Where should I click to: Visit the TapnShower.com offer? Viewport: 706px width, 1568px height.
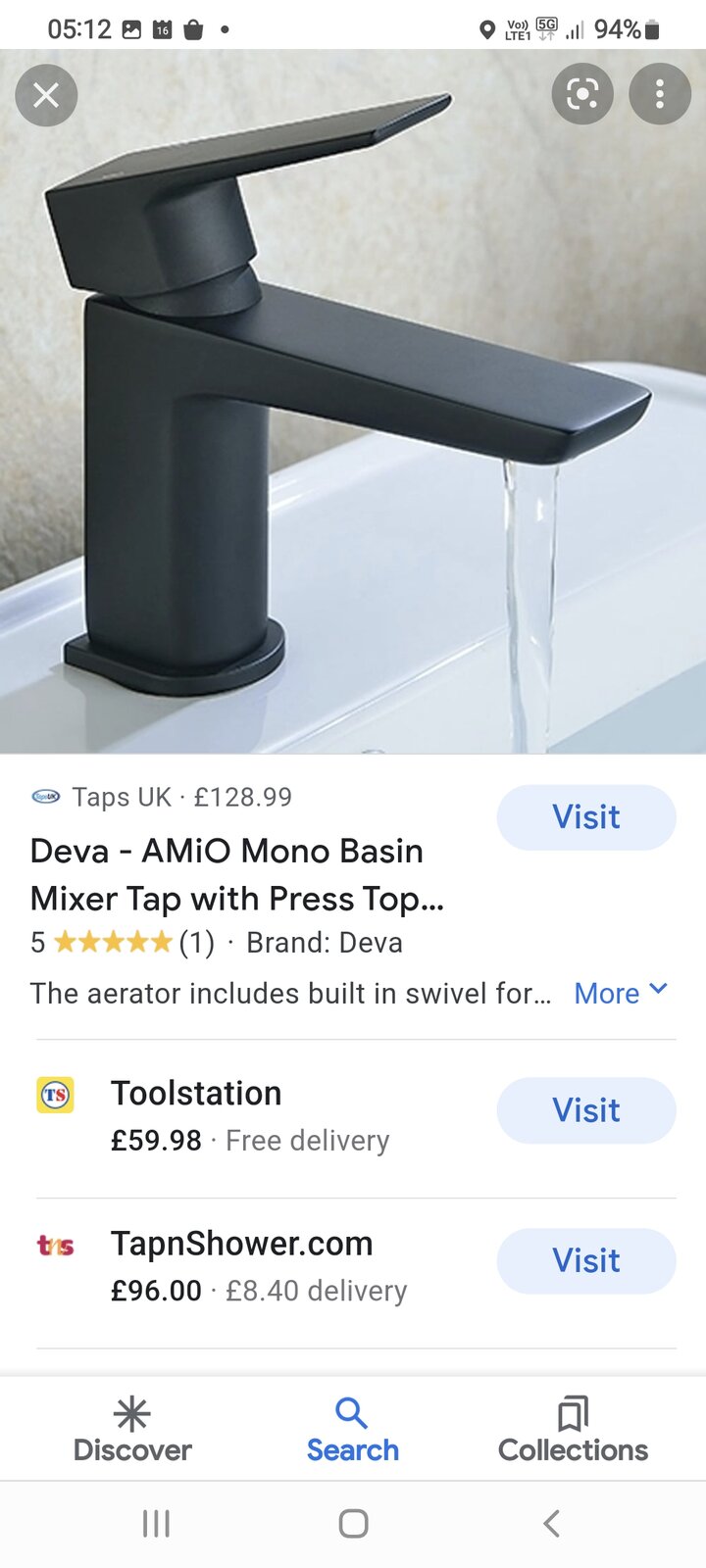click(x=585, y=1261)
